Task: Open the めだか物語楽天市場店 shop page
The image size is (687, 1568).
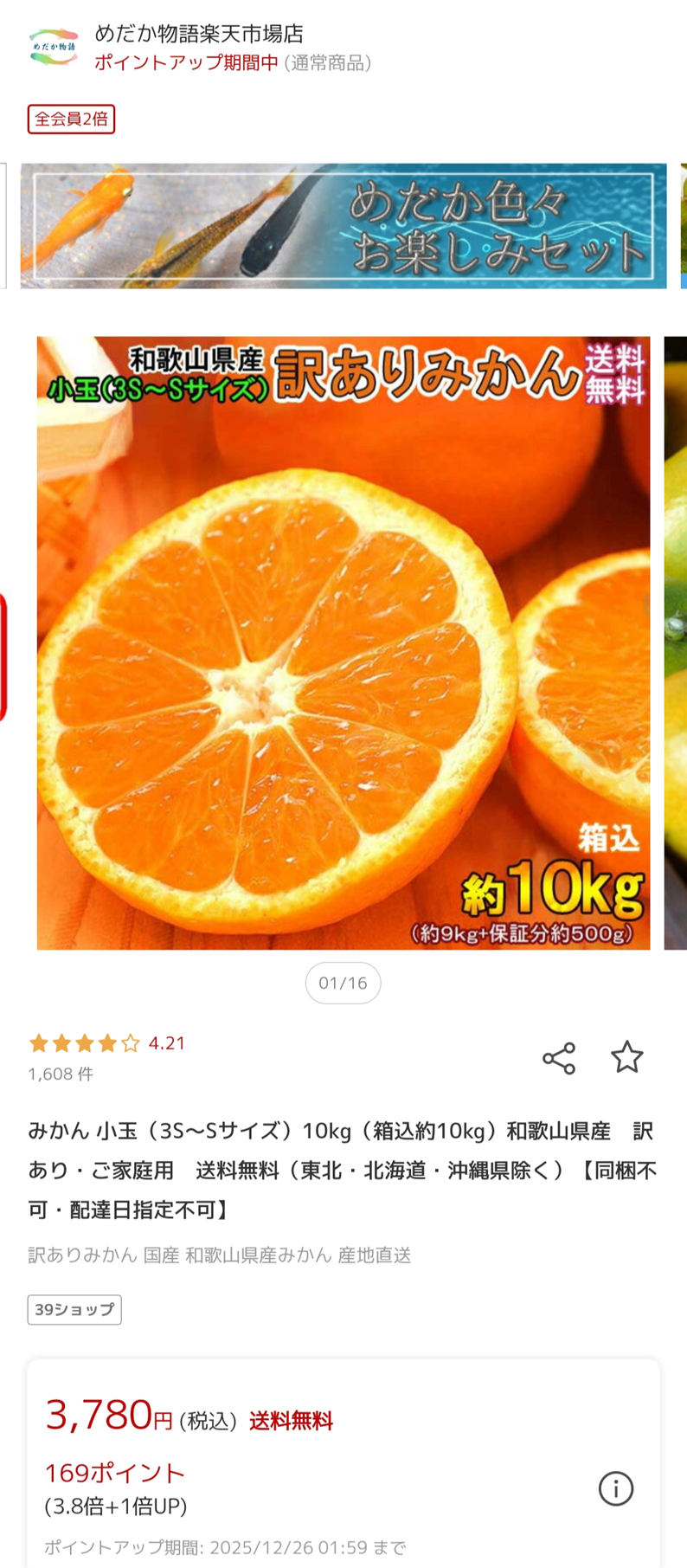Action: point(198,34)
